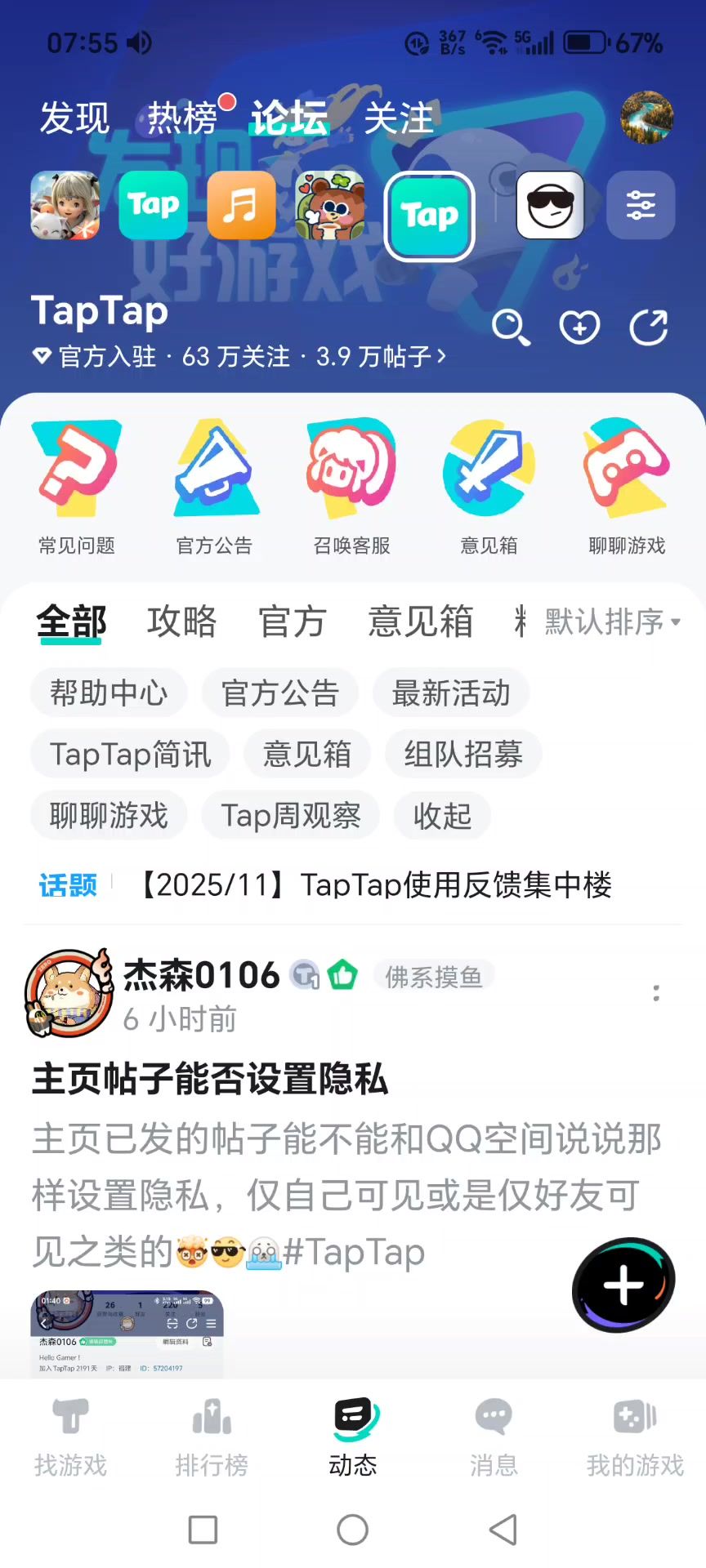Open the 消息 tab

tap(494, 1437)
